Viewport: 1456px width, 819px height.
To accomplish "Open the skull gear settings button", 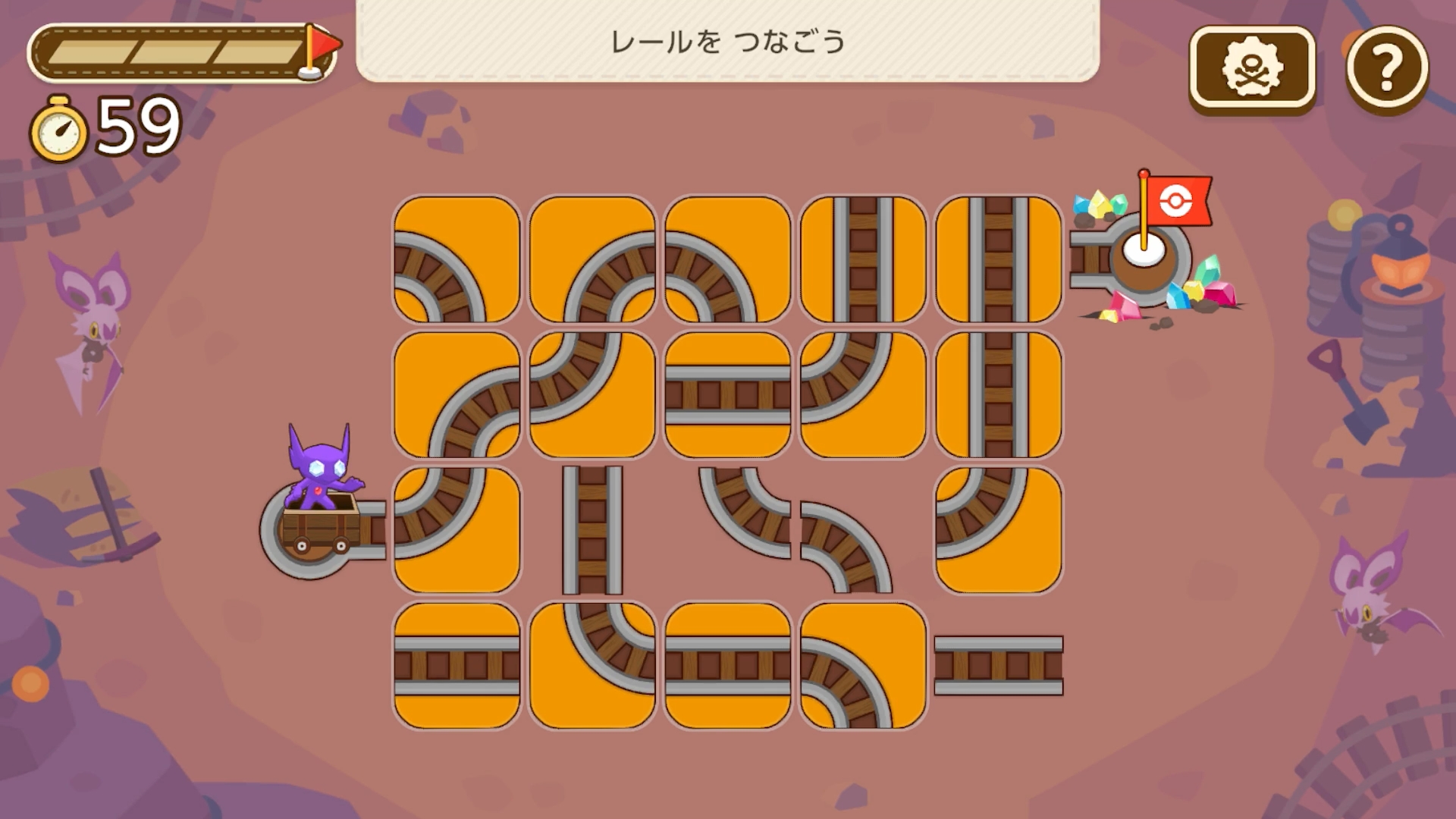I will [1252, 68].
